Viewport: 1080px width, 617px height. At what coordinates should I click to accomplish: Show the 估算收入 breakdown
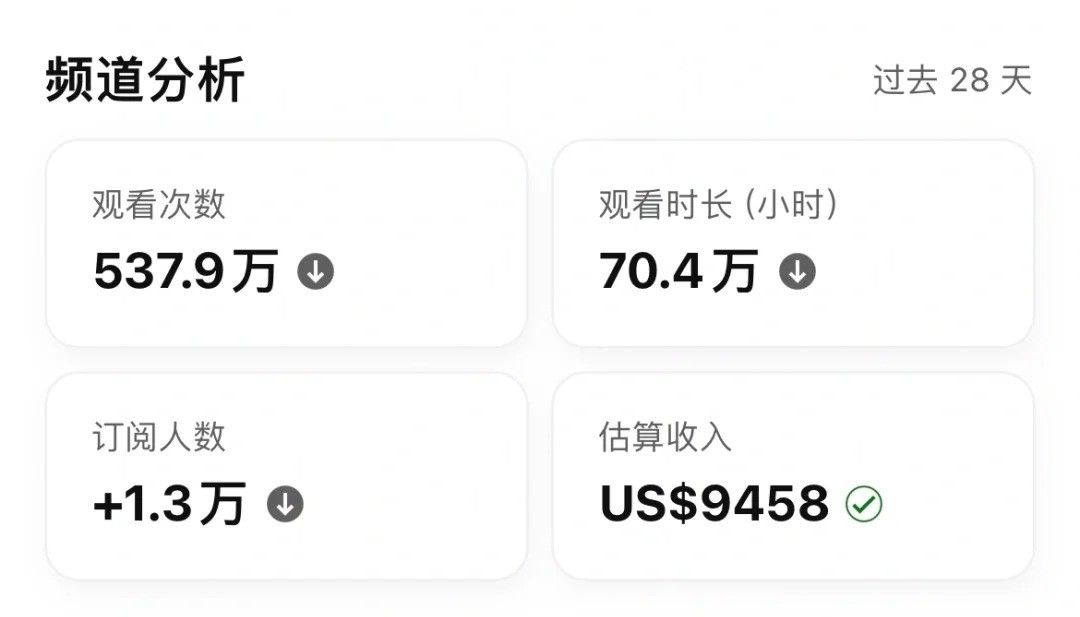792,476
